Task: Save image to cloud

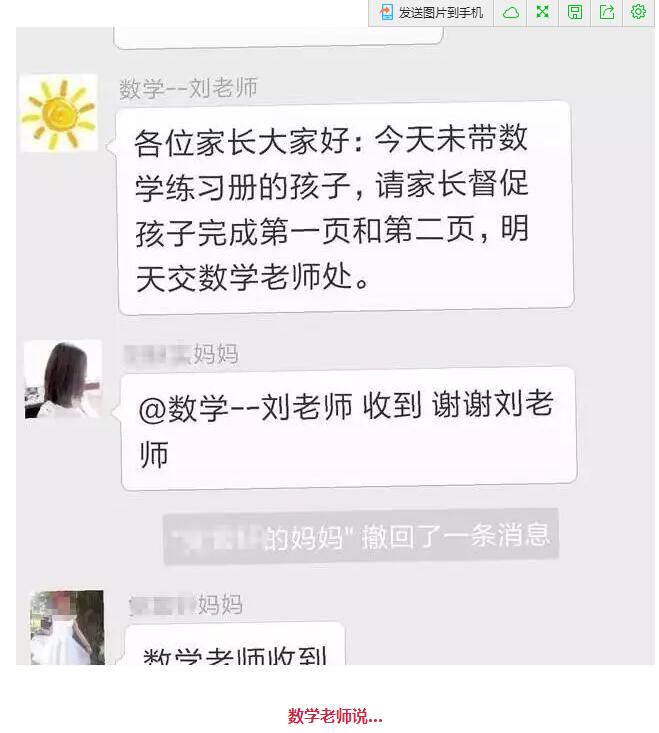Action: 511,13
